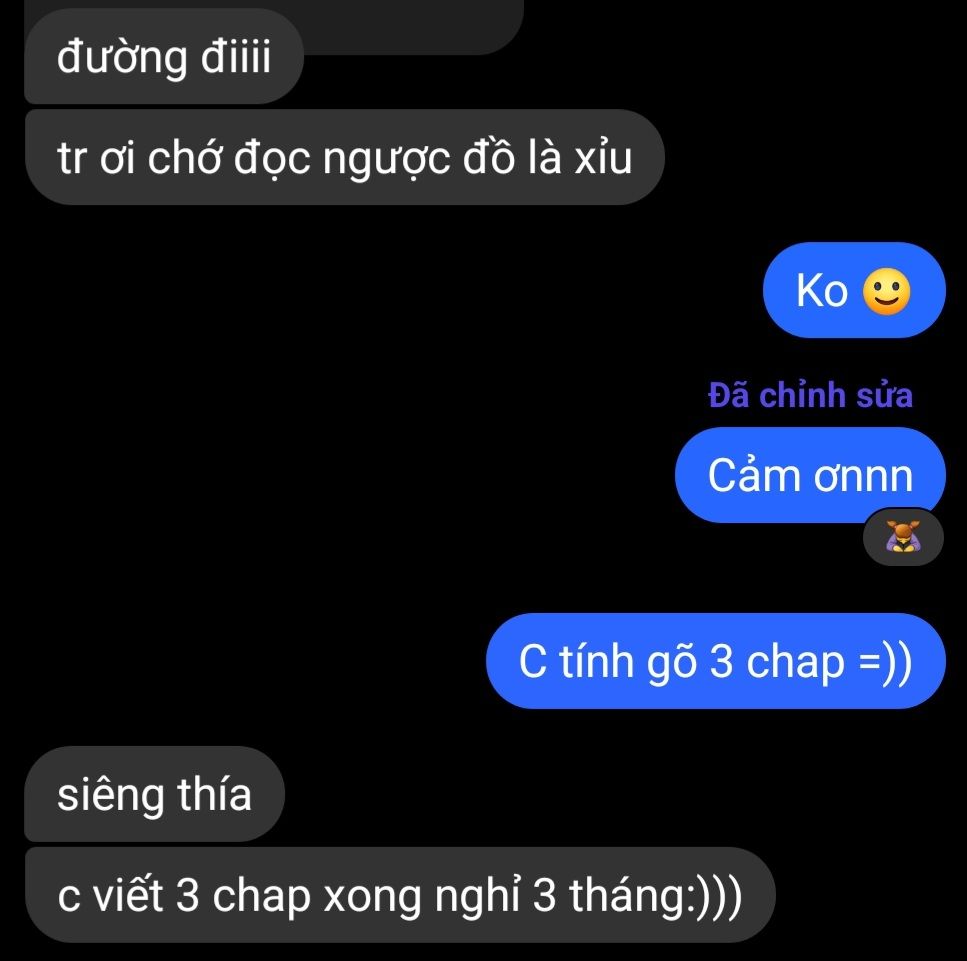This screenshot has height=961, width=967.
Task: Tap the "C tính gõ 3 chap =))" message
Action: pos(715,662)
